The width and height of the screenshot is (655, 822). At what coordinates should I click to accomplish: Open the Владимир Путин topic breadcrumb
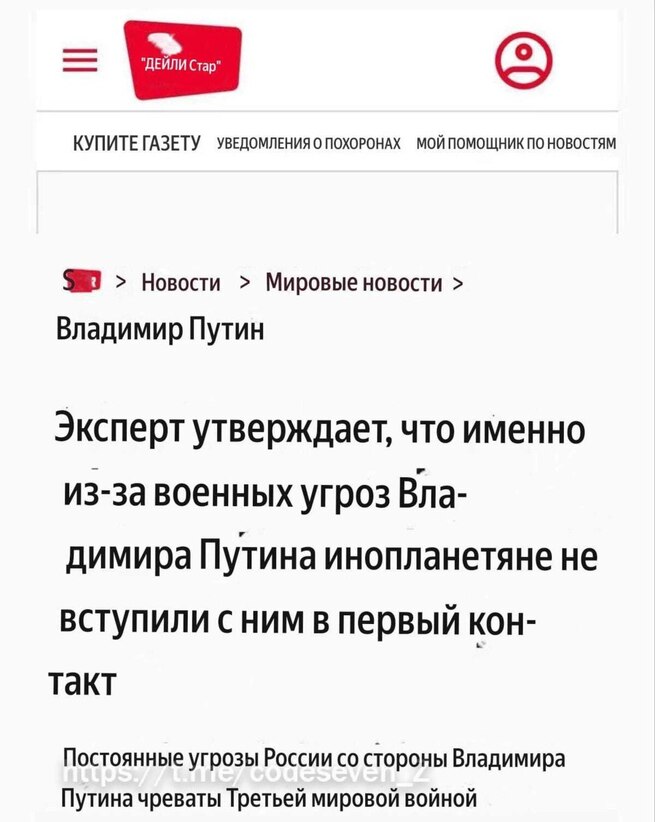(159, 330)
